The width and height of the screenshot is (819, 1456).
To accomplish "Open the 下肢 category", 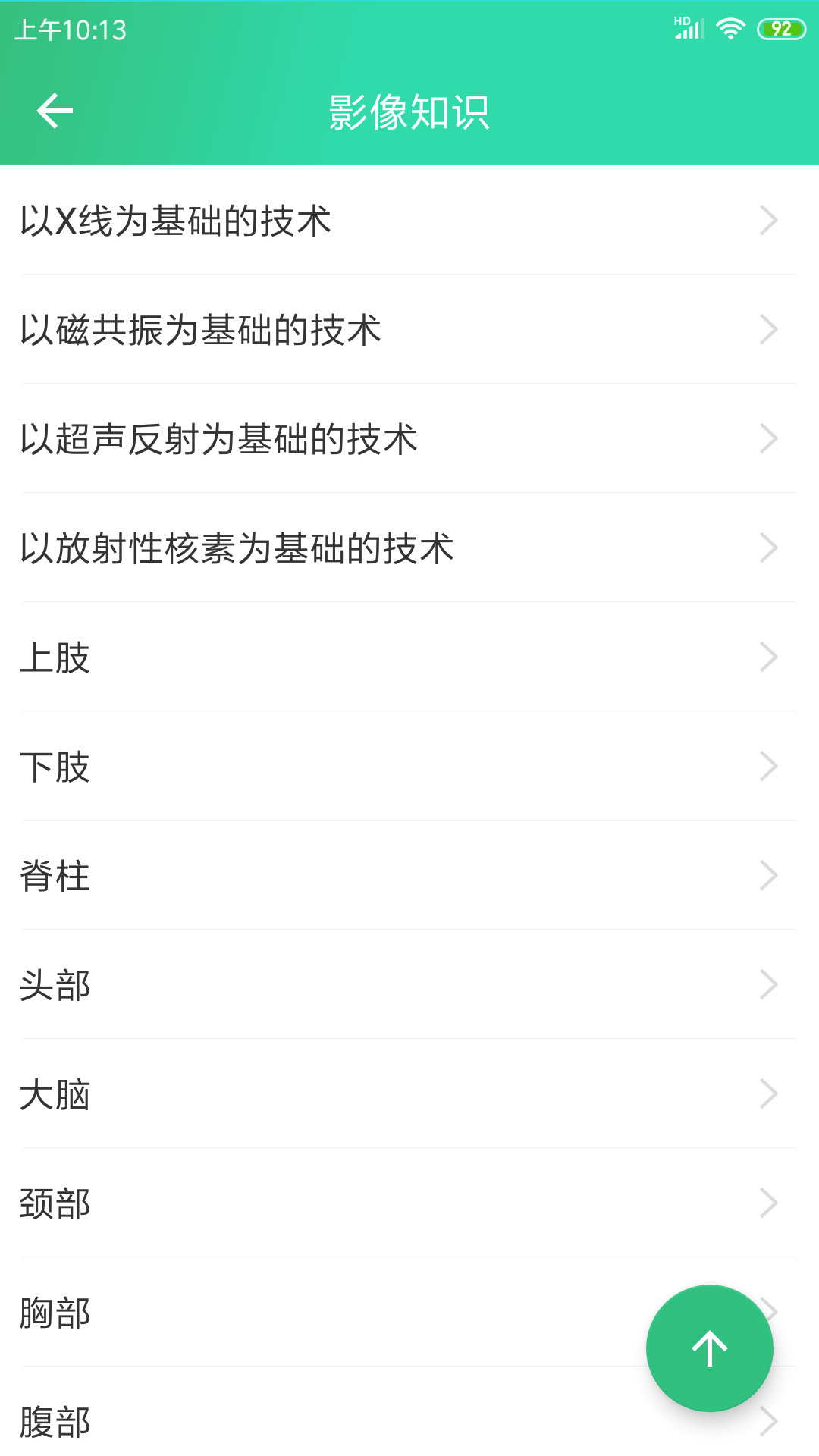I will pos(409,767).
